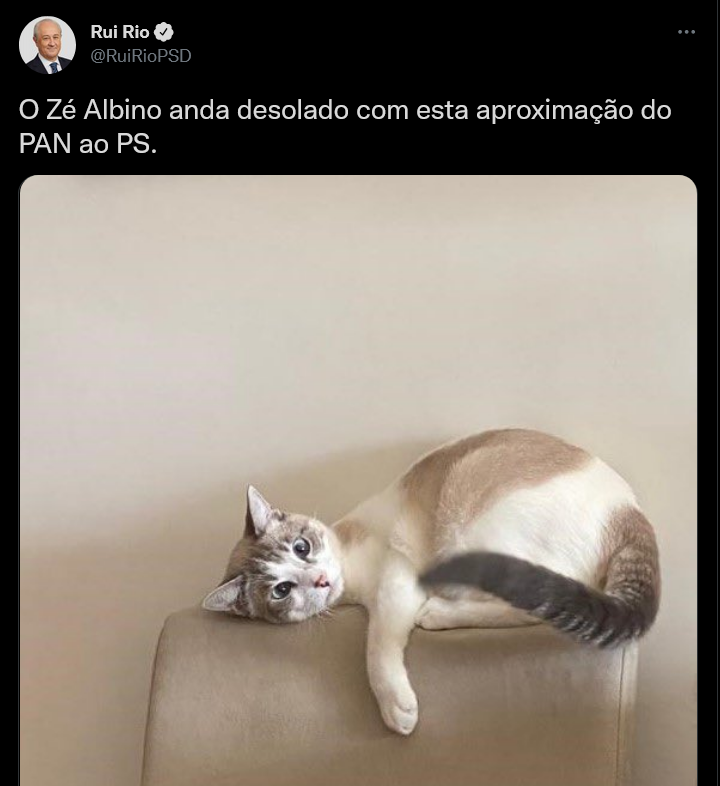Open the cat photo in full view

tap(358, 480)
